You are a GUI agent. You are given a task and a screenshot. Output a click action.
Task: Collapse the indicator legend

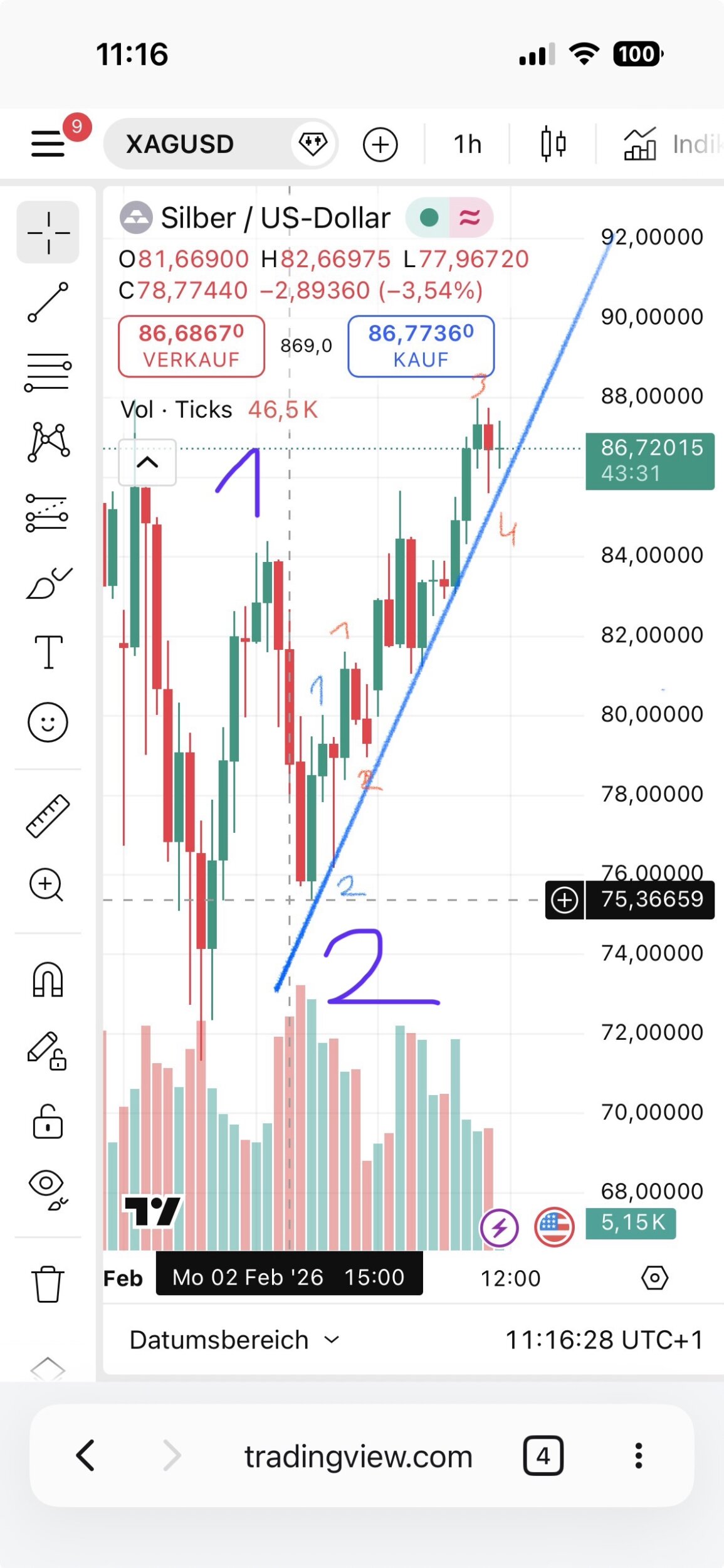[x=147, y=463]
